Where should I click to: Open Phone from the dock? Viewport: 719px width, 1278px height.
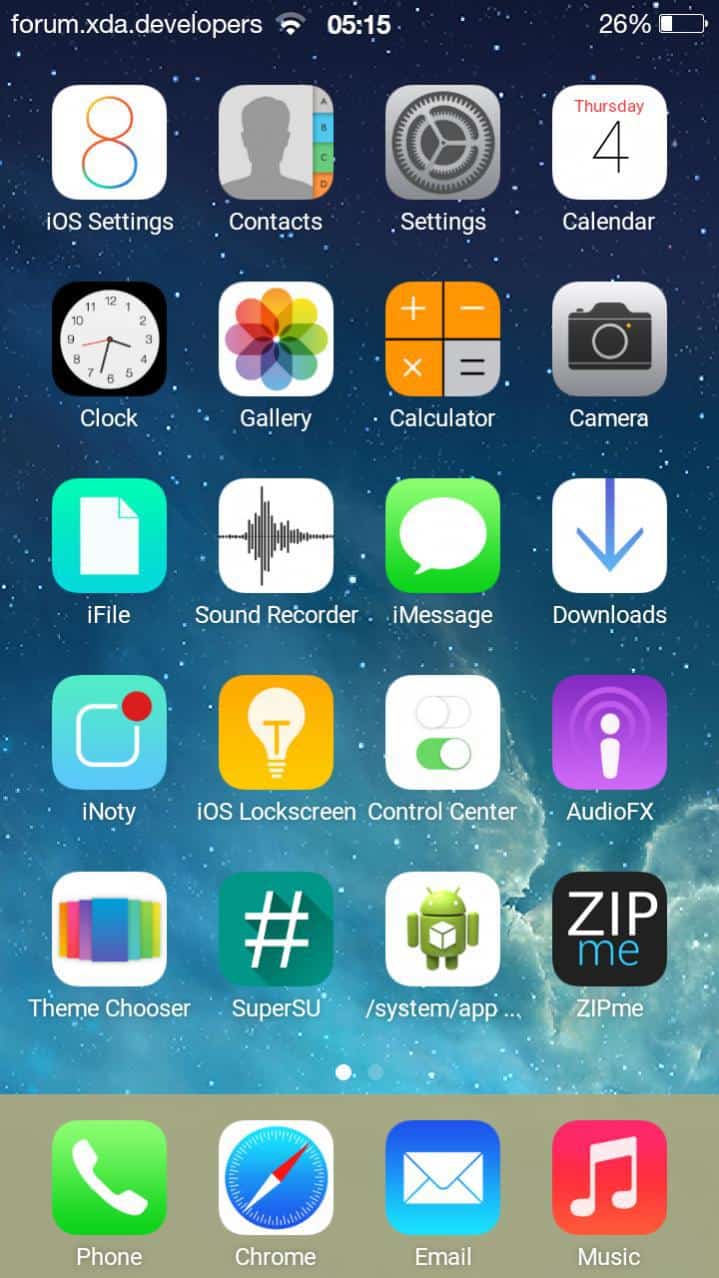[x=109, y=1177]
